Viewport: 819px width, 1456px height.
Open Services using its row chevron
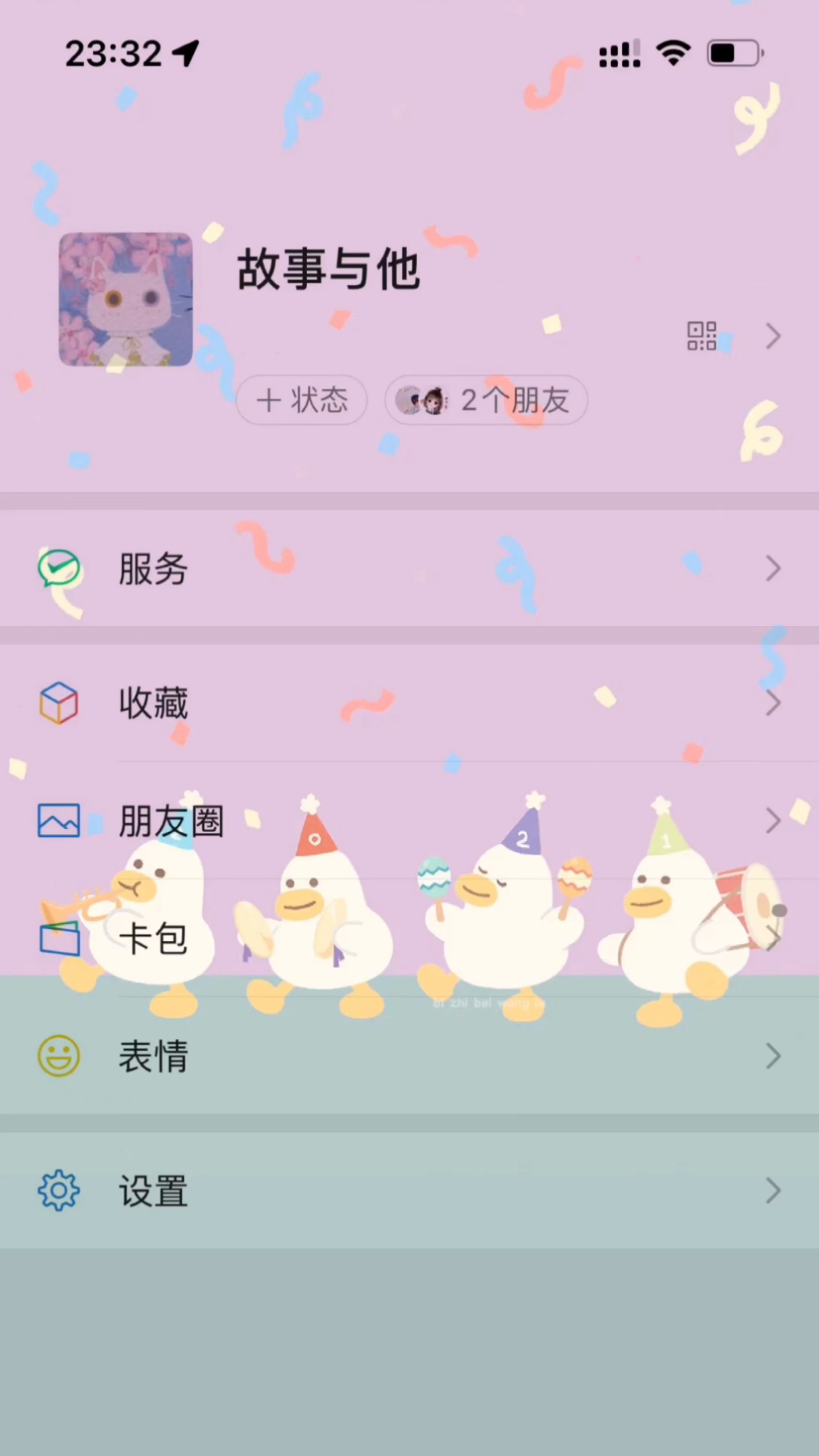[773, 569]
